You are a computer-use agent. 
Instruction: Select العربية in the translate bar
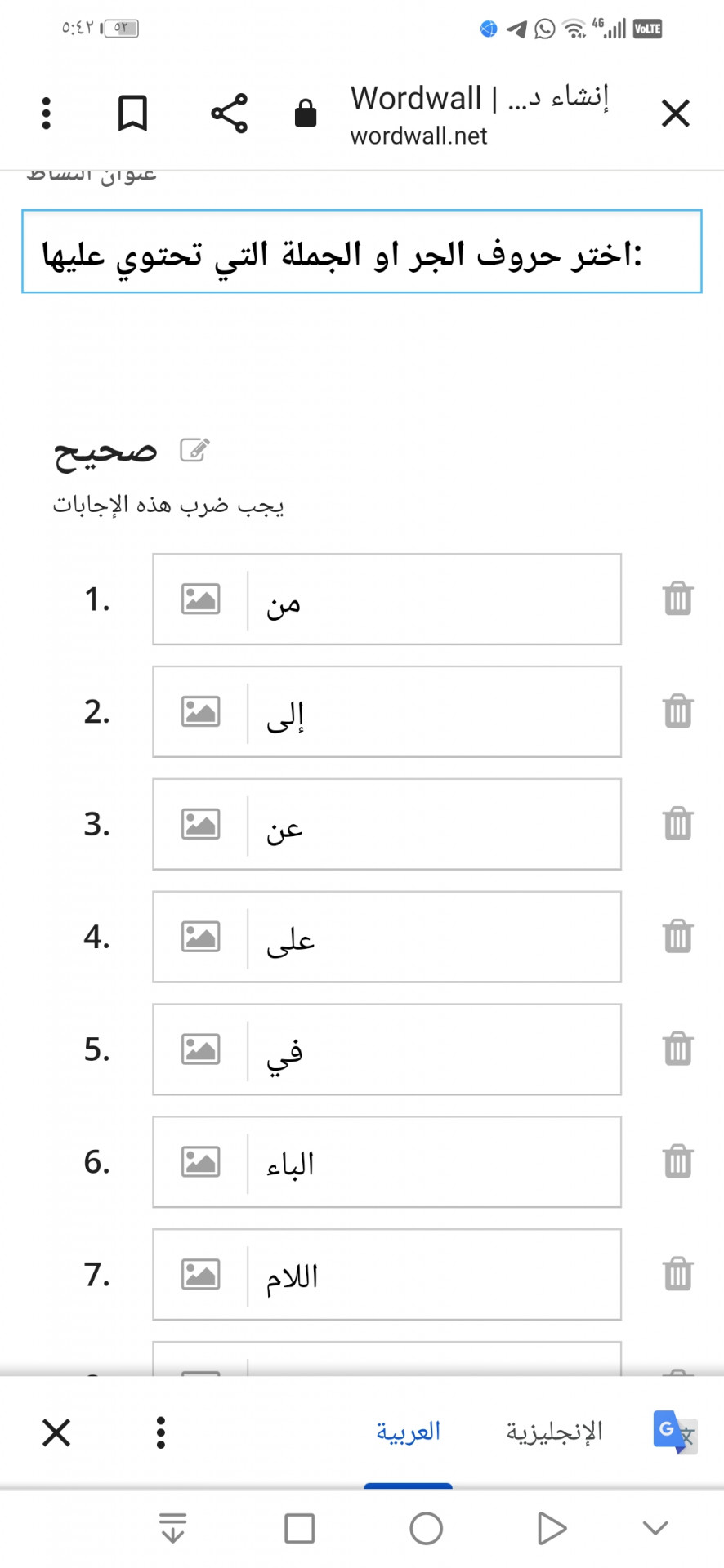(408, 1431)
